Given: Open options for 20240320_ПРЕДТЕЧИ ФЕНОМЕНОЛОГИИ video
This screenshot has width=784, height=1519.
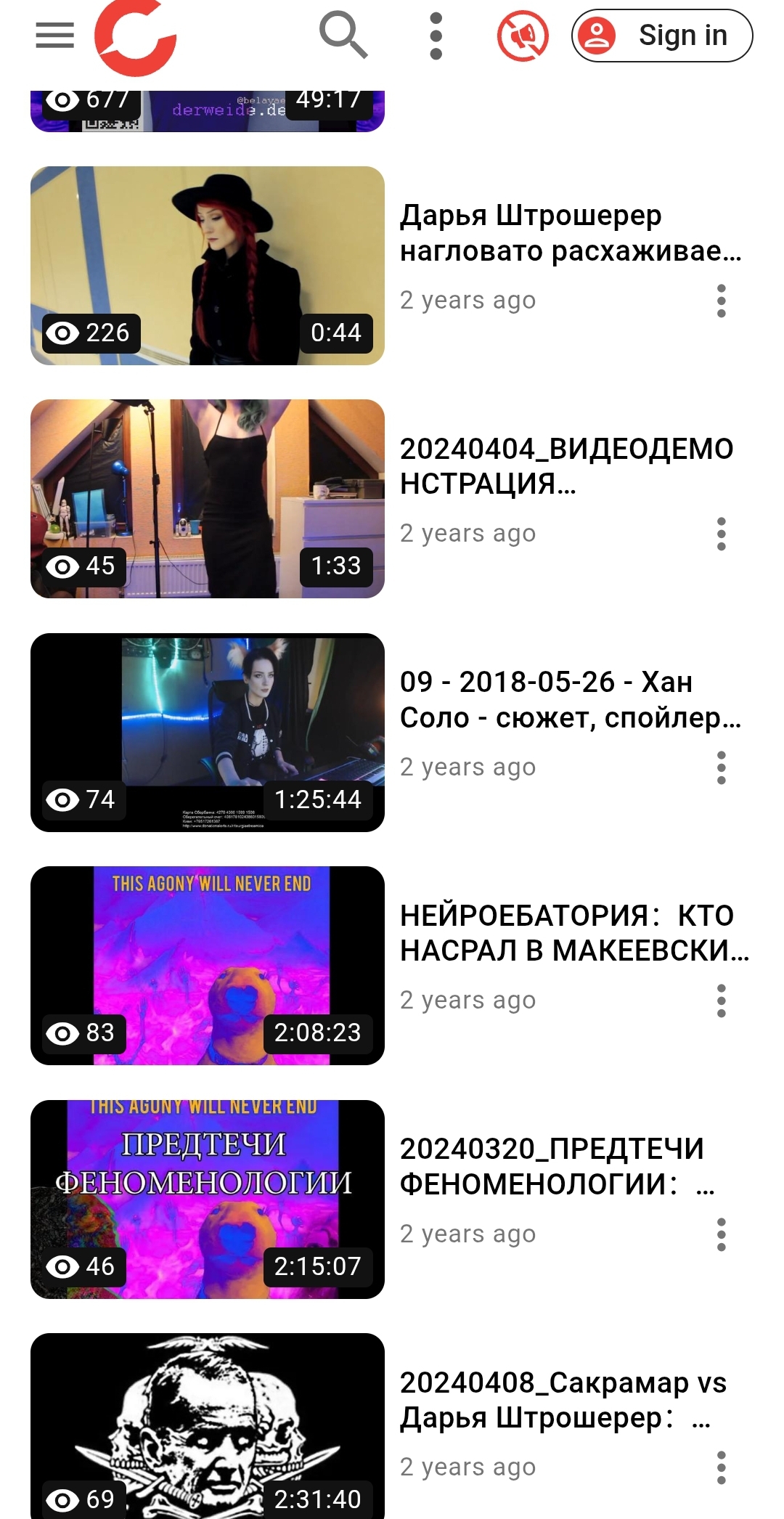Looking at the screenshot, I should coord(721,1235).
